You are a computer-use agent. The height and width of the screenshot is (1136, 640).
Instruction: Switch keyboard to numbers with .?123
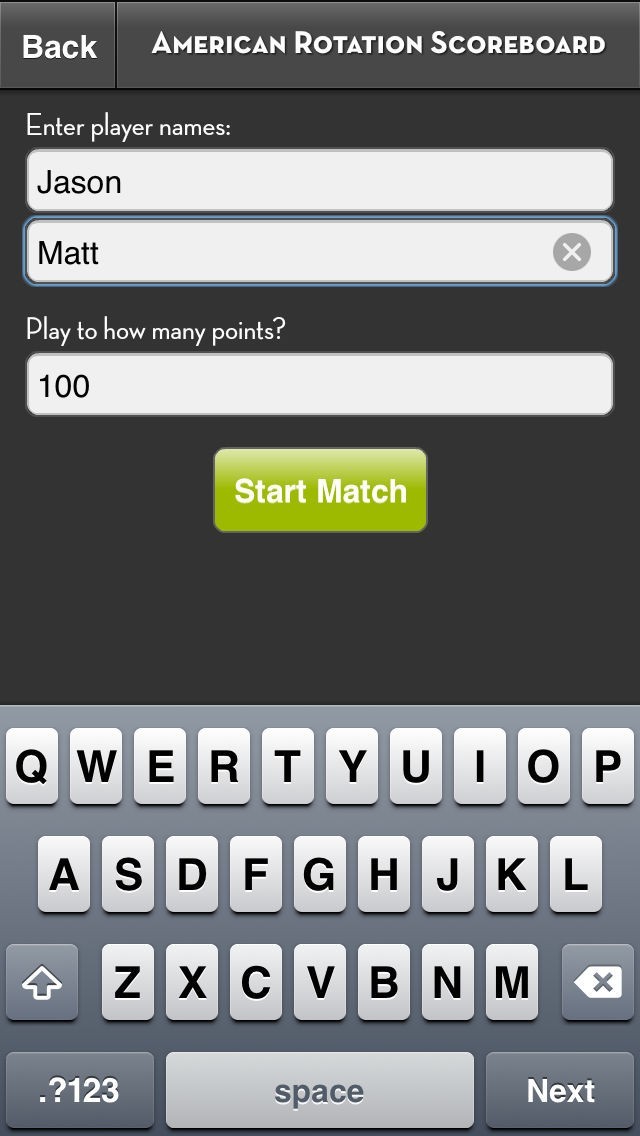tap(80, 1090)
